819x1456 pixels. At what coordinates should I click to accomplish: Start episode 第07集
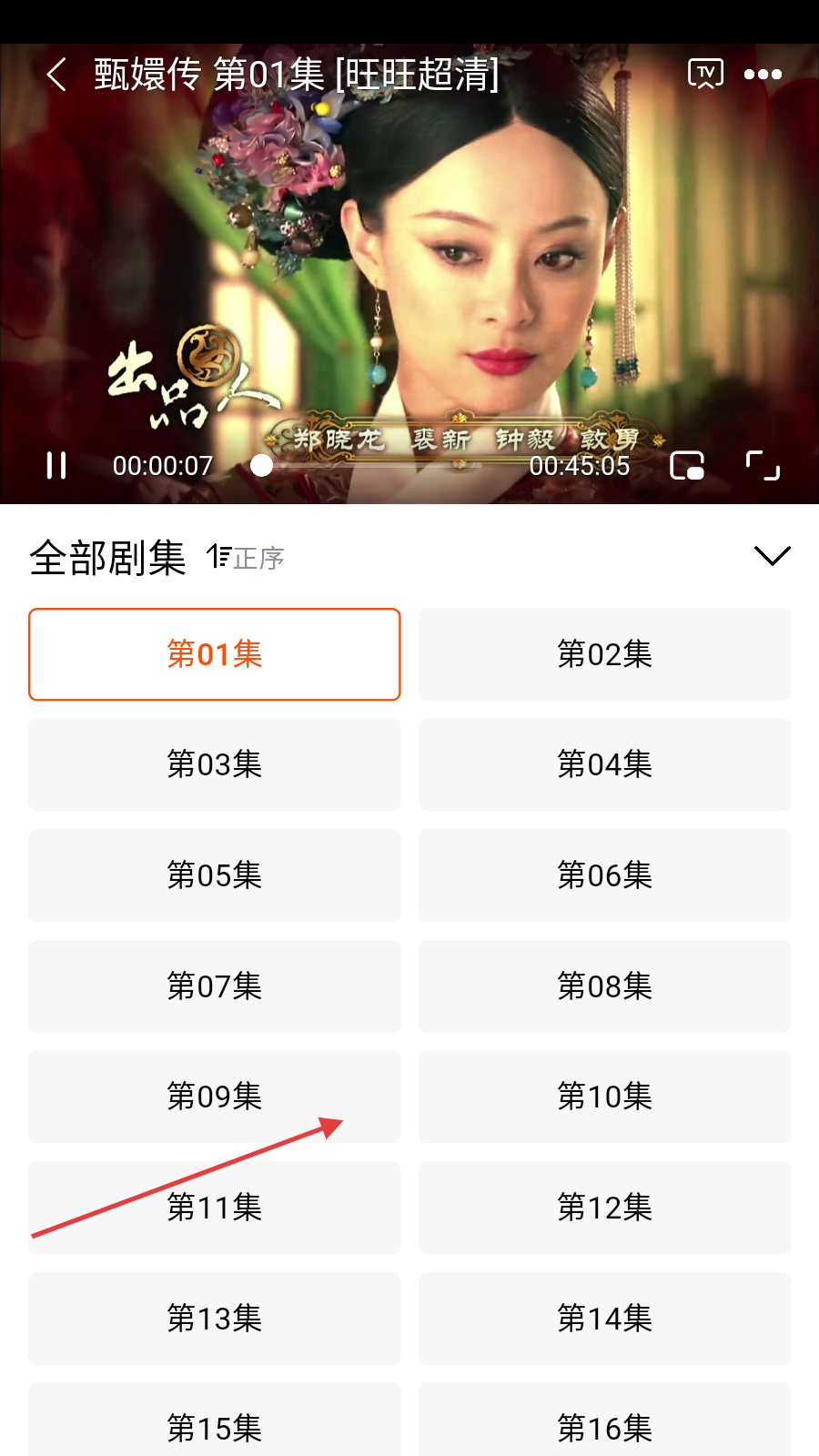click(x=214, y=986)
